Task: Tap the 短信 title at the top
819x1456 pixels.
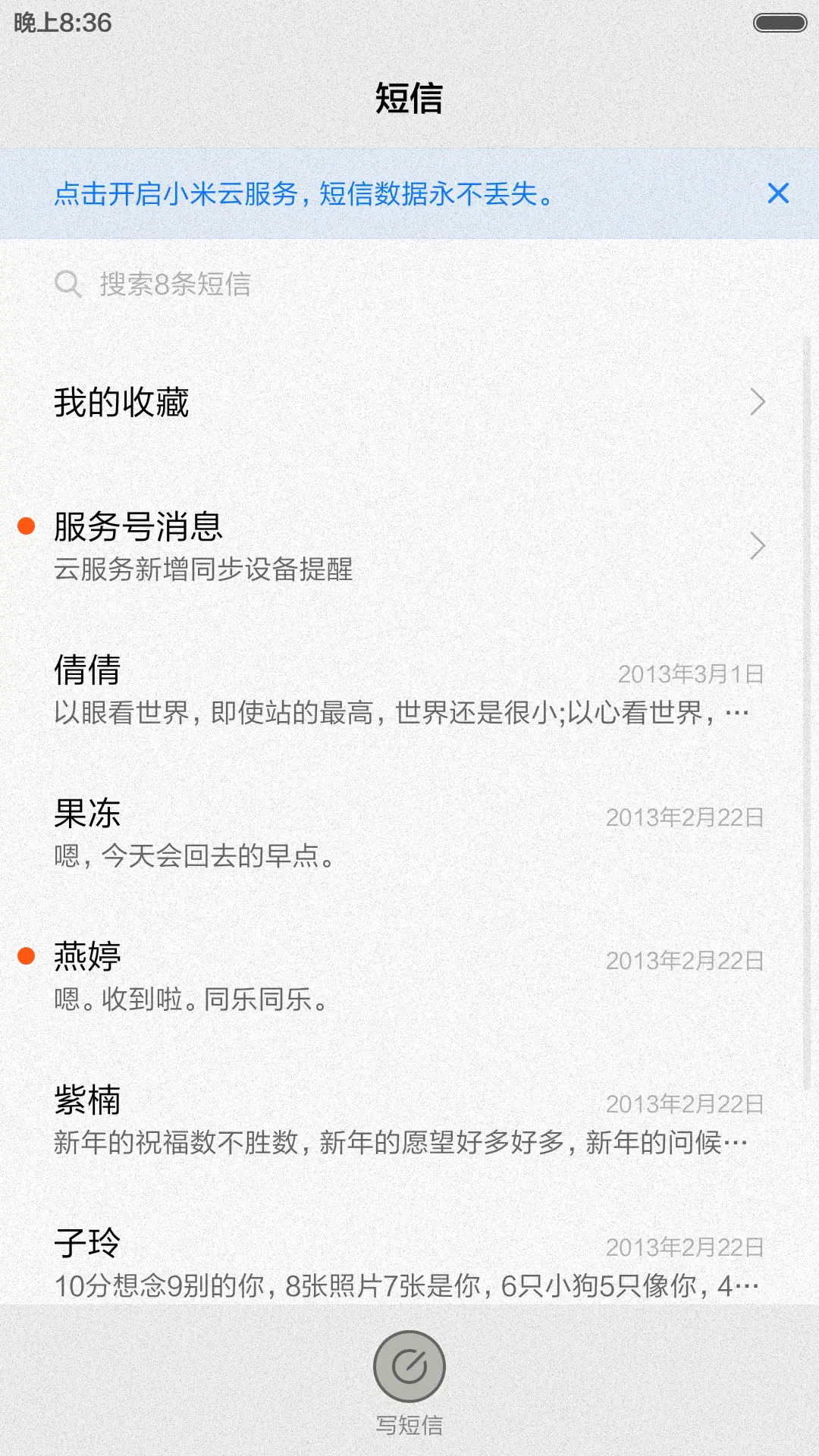Action: (x=408, y=99)
